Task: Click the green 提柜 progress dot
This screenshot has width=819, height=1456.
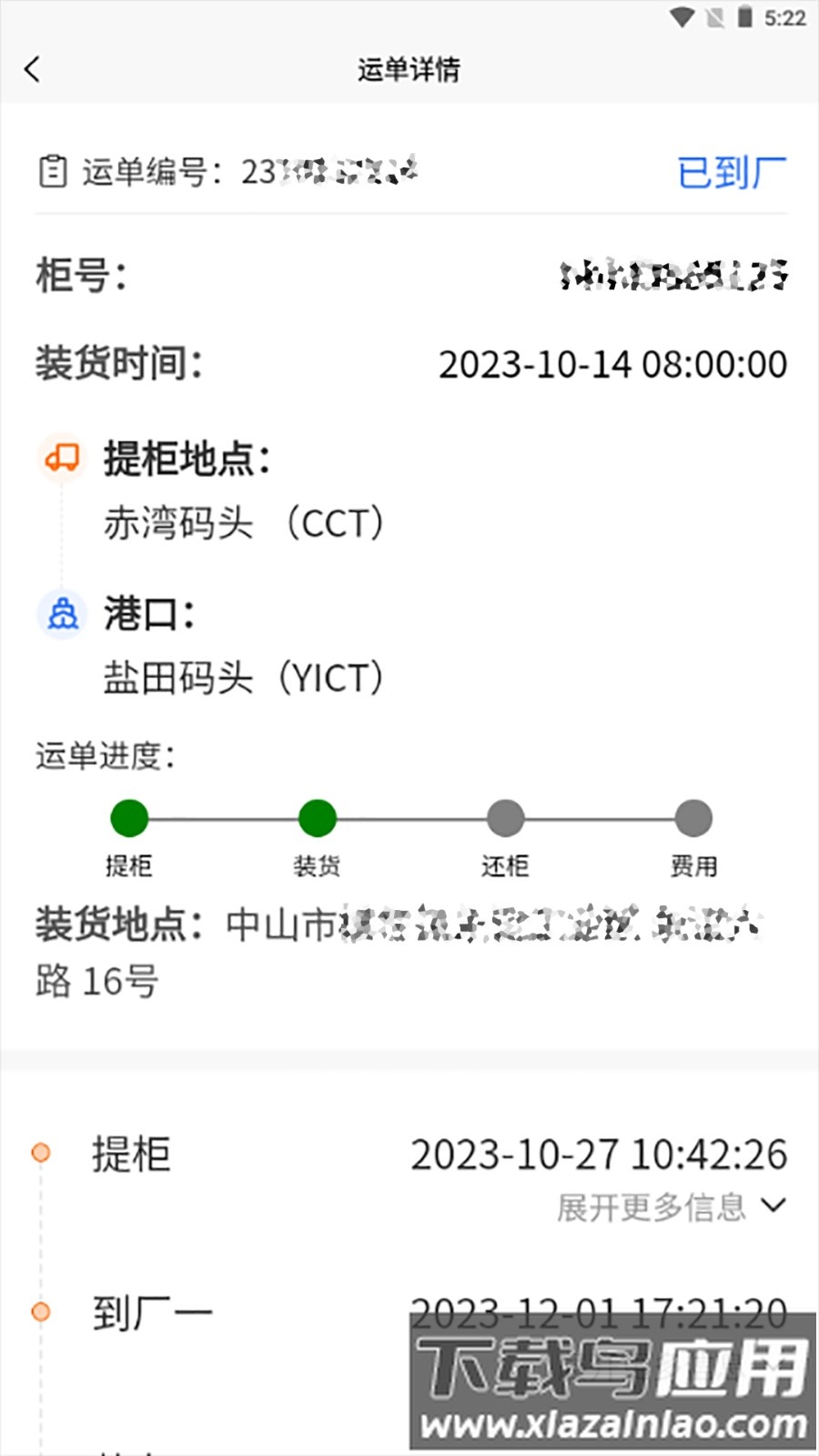Action: point(128,819)
